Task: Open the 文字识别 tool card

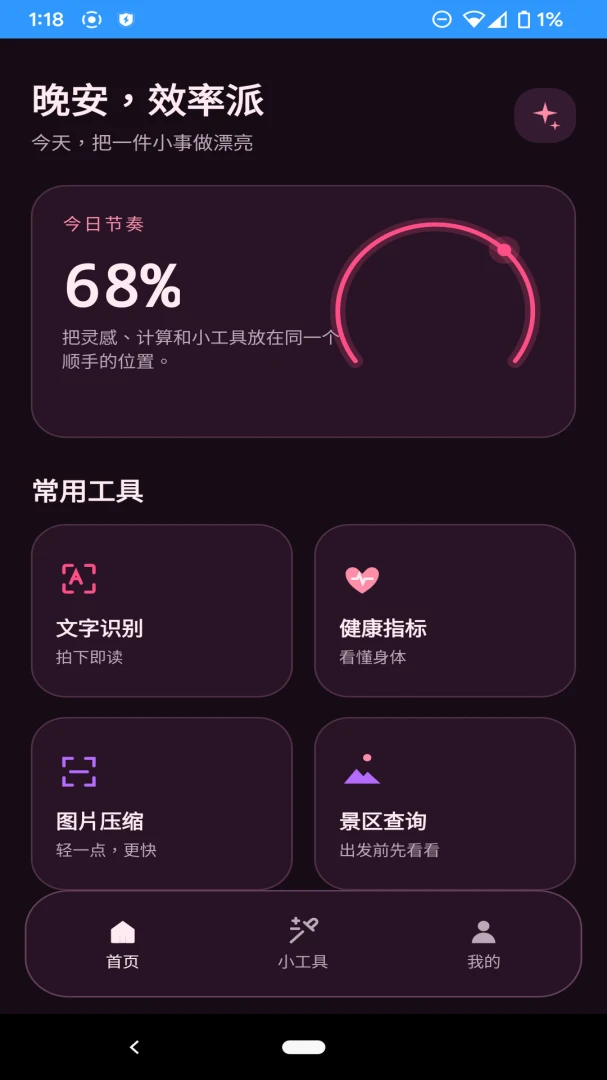Action: coord(162,610)
